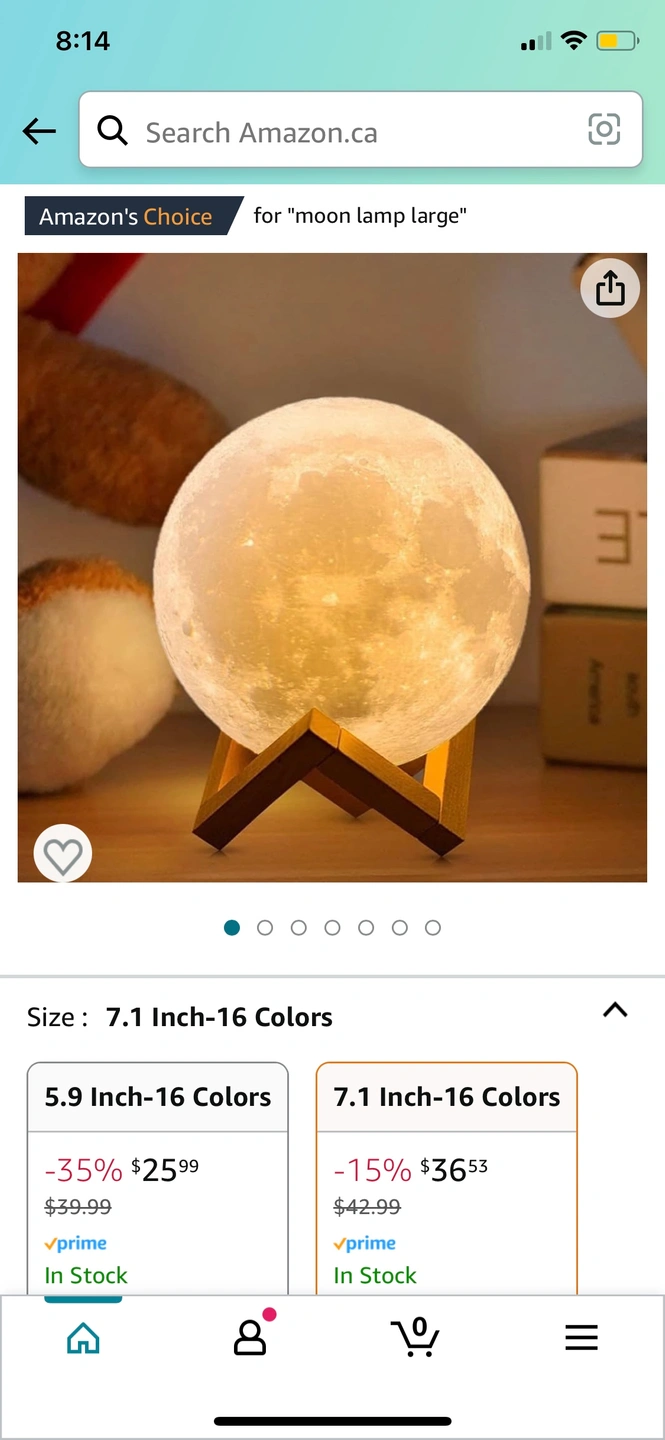Open the shopping cart
Image resolution: width=665 pixels, height=1440 pixels.
tap(415, 1337)
